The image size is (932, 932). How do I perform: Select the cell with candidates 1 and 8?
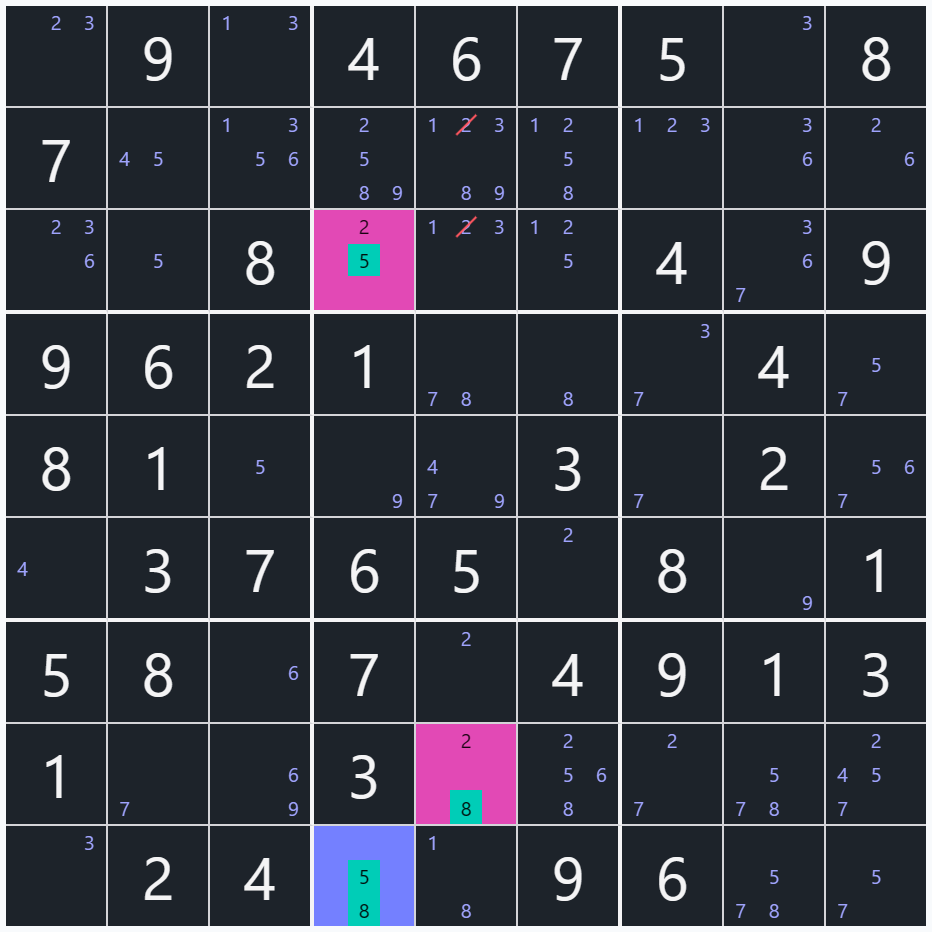click(466, 877)
